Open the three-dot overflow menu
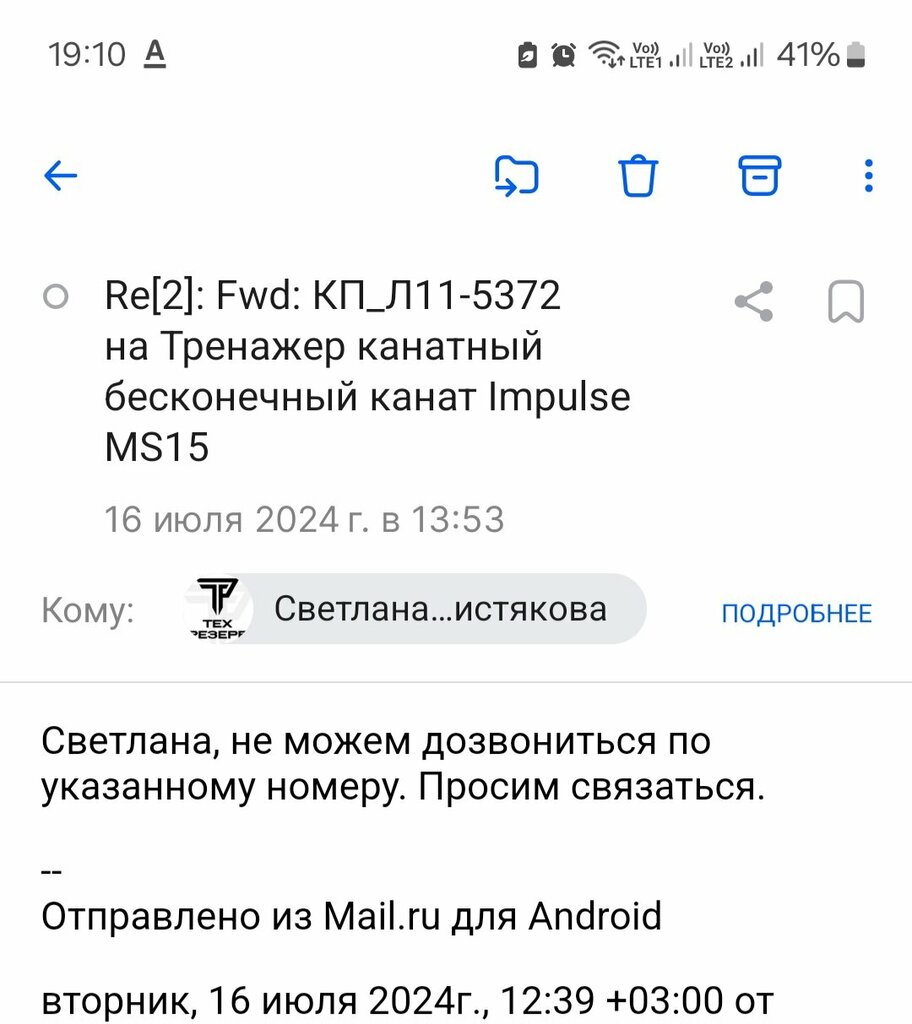 click(x=868, y=177)
